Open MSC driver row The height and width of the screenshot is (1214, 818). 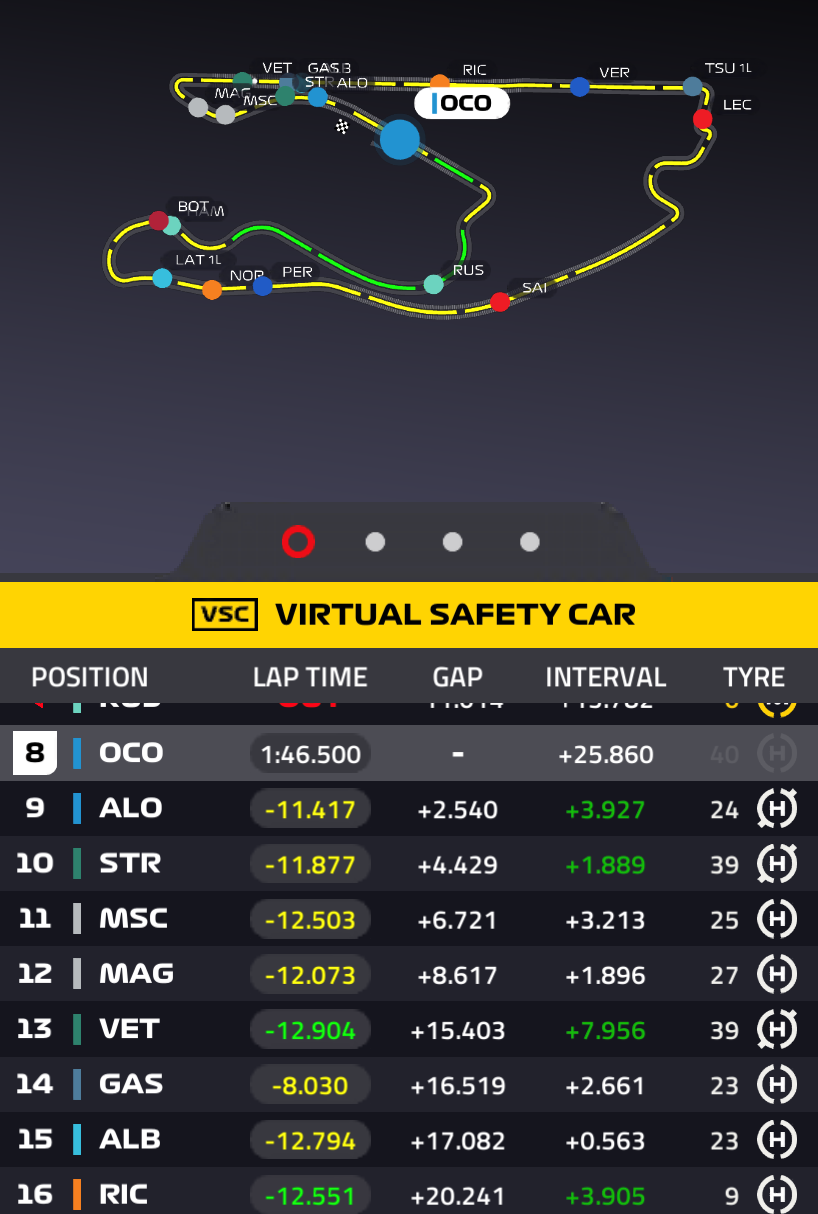[x=409, y=918]
